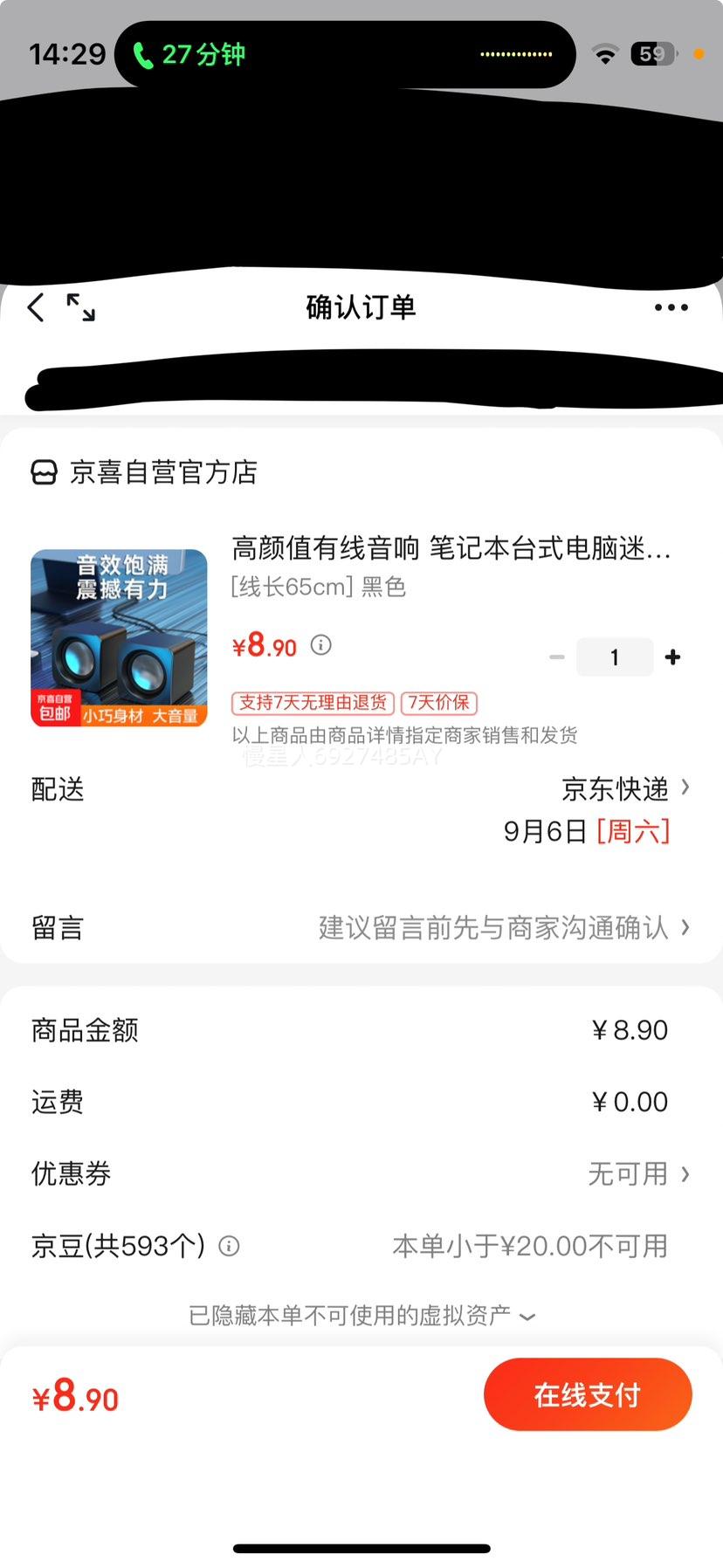Change the 京东快递 delivery option
The height and width of the screenshot is (1568, 723).
pyautogui.click(x=624, y=789)
